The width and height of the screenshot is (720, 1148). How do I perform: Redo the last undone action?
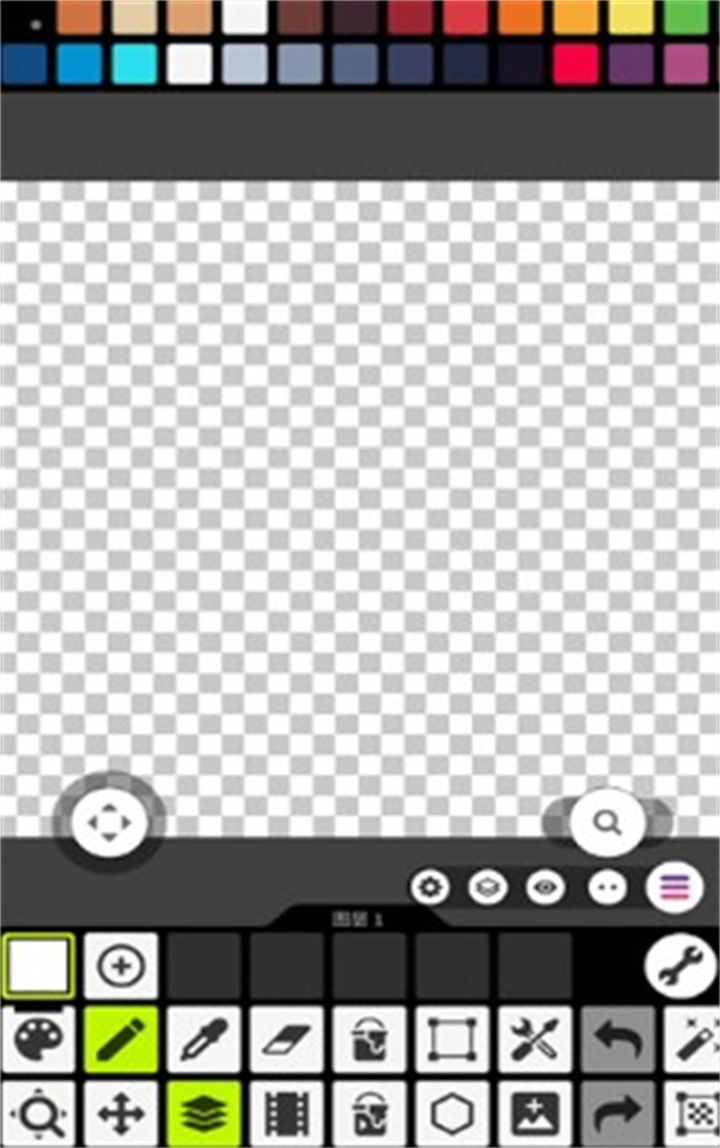(618, 1114)
